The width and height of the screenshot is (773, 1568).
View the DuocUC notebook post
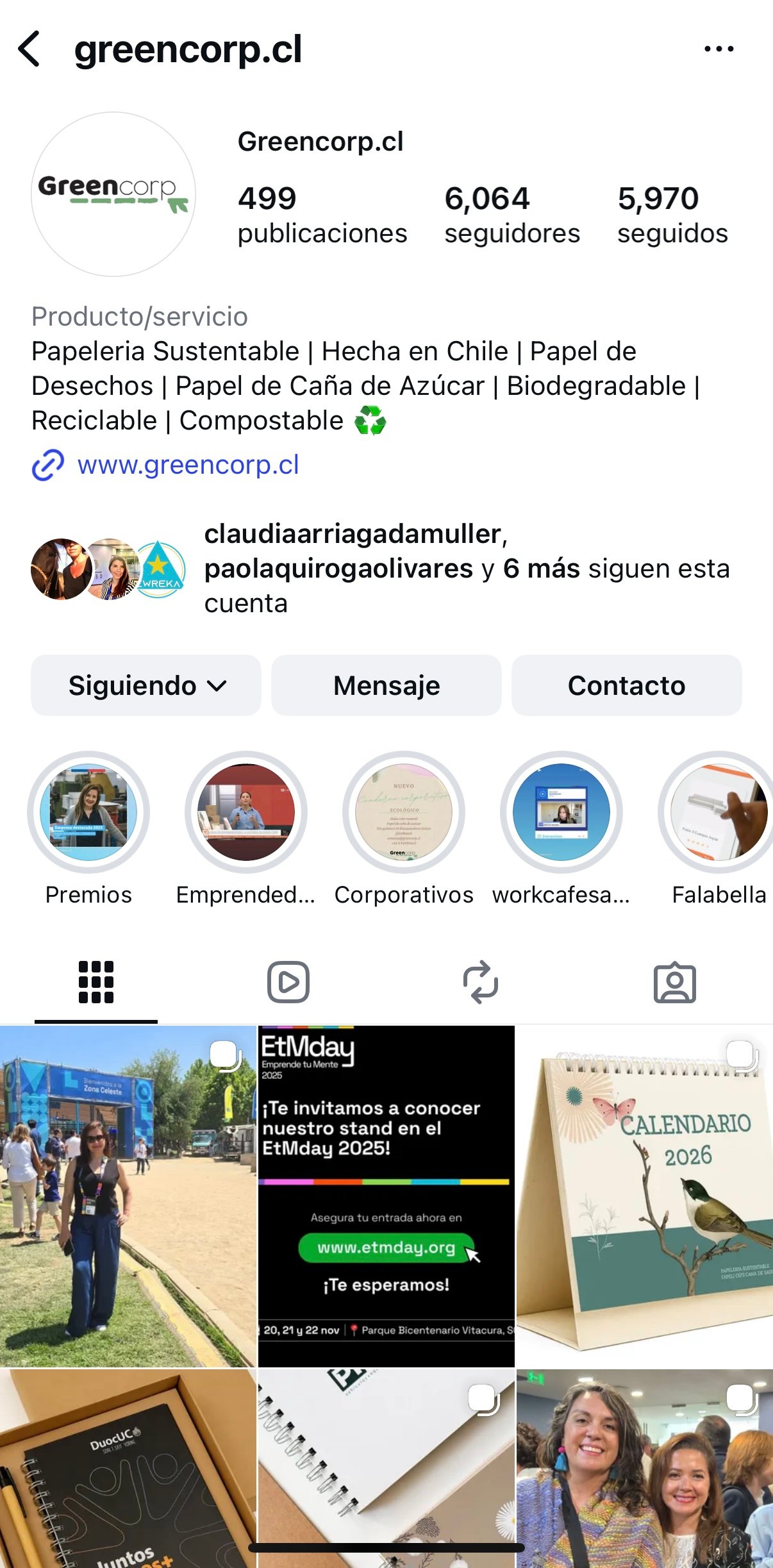128,1468
